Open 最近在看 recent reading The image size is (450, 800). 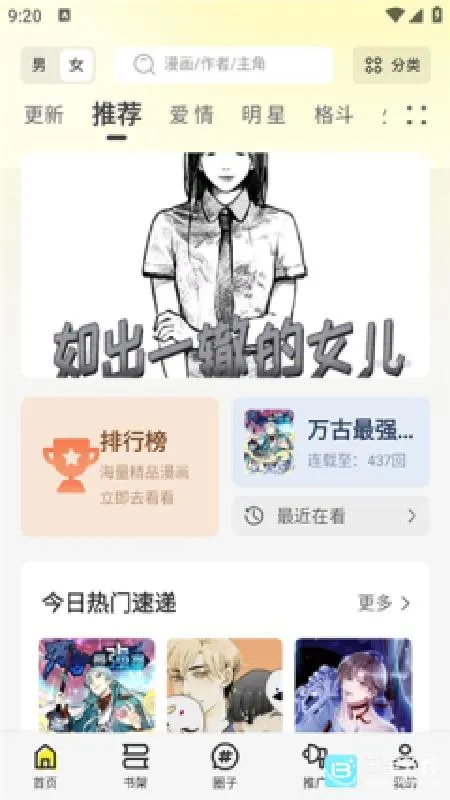point(331,516)
